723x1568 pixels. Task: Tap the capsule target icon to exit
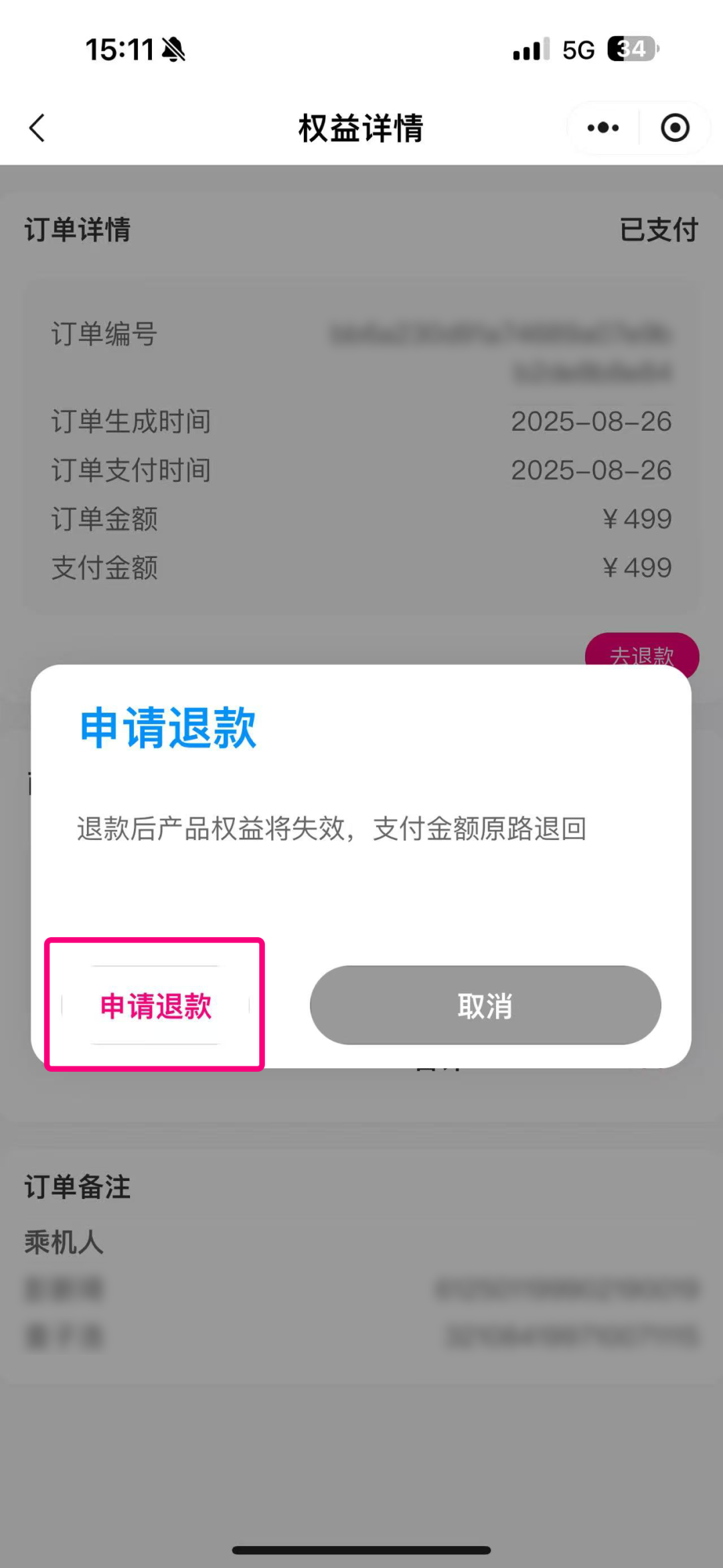[x=674, y=127]
